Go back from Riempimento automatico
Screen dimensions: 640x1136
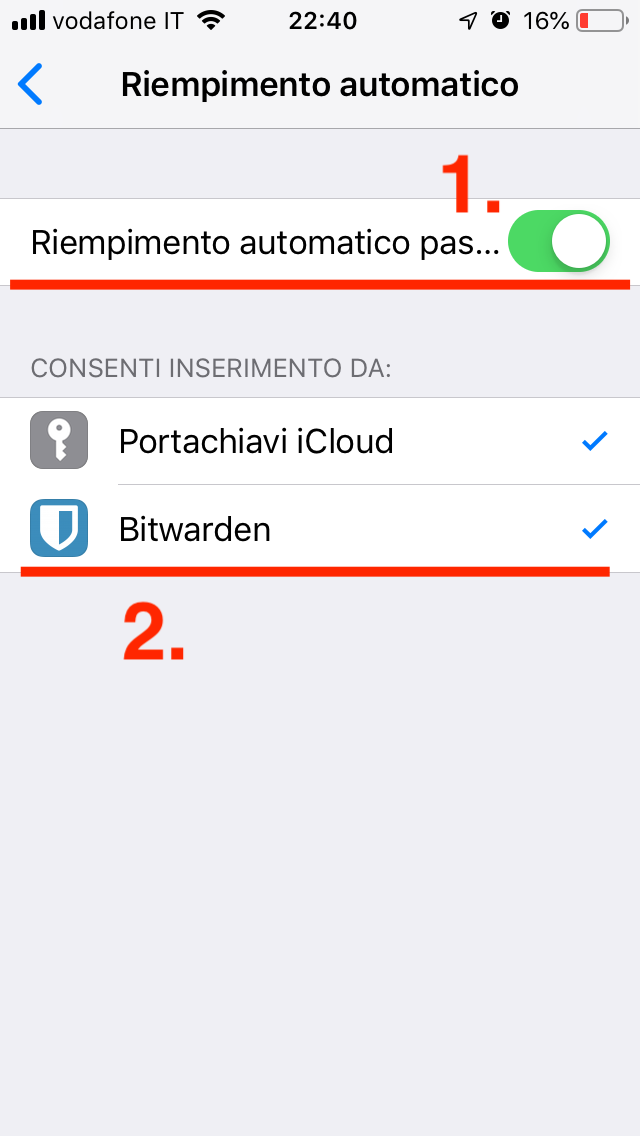click(31, 85)
